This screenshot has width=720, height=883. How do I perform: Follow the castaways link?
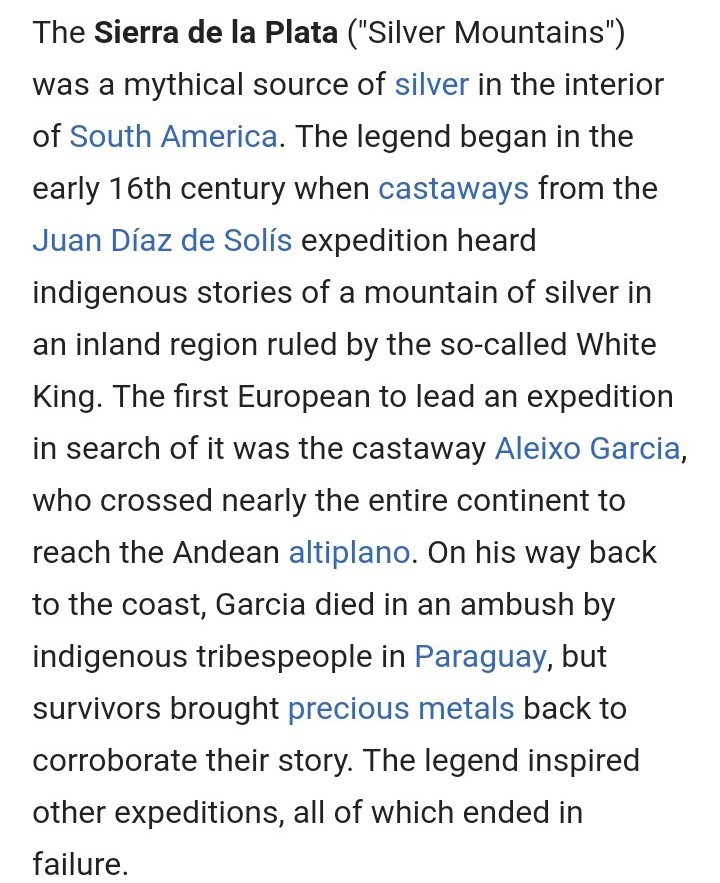pyautogui.click(x=453, y=188)
